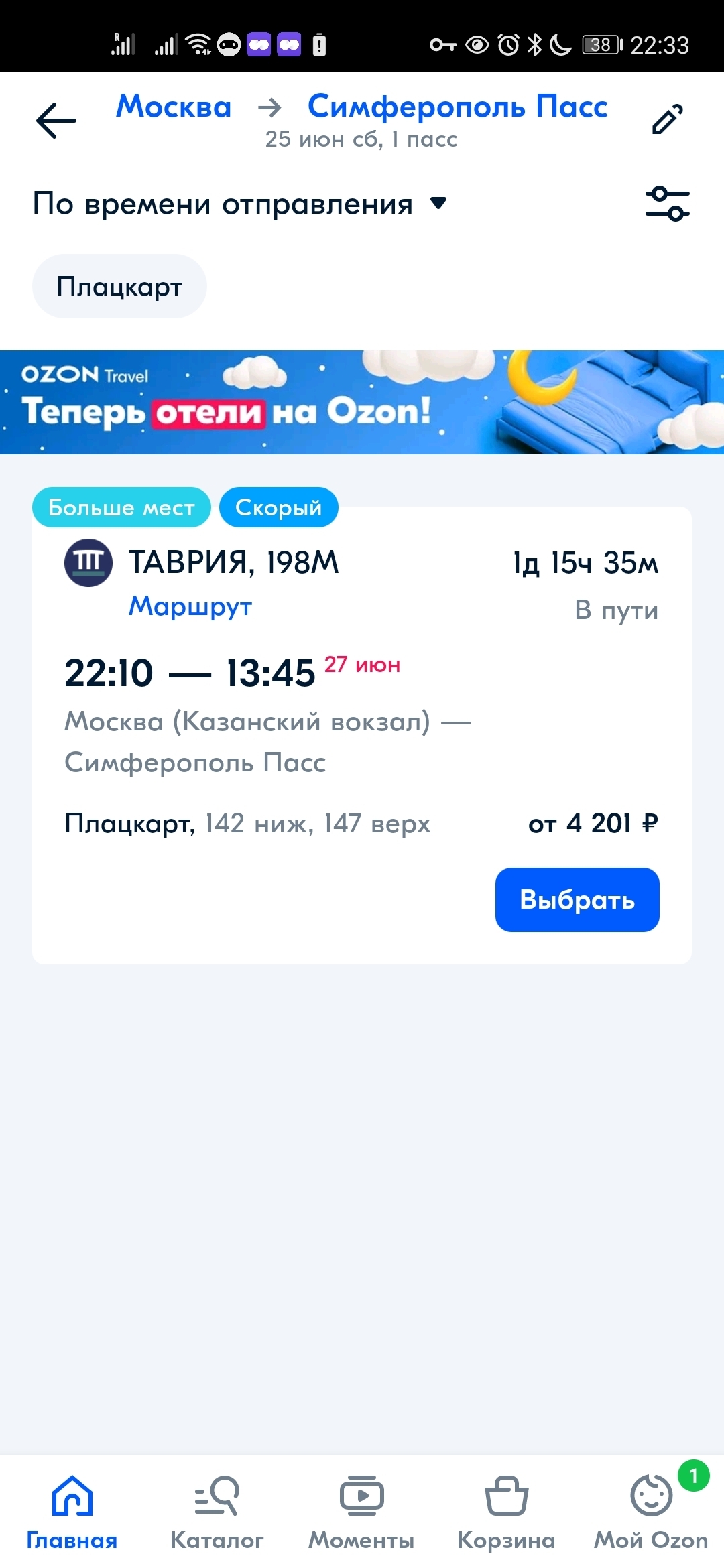This screenshot has height=1568, width=724.
Task: Go back using the arrow icon
Action: coord(56,121)
